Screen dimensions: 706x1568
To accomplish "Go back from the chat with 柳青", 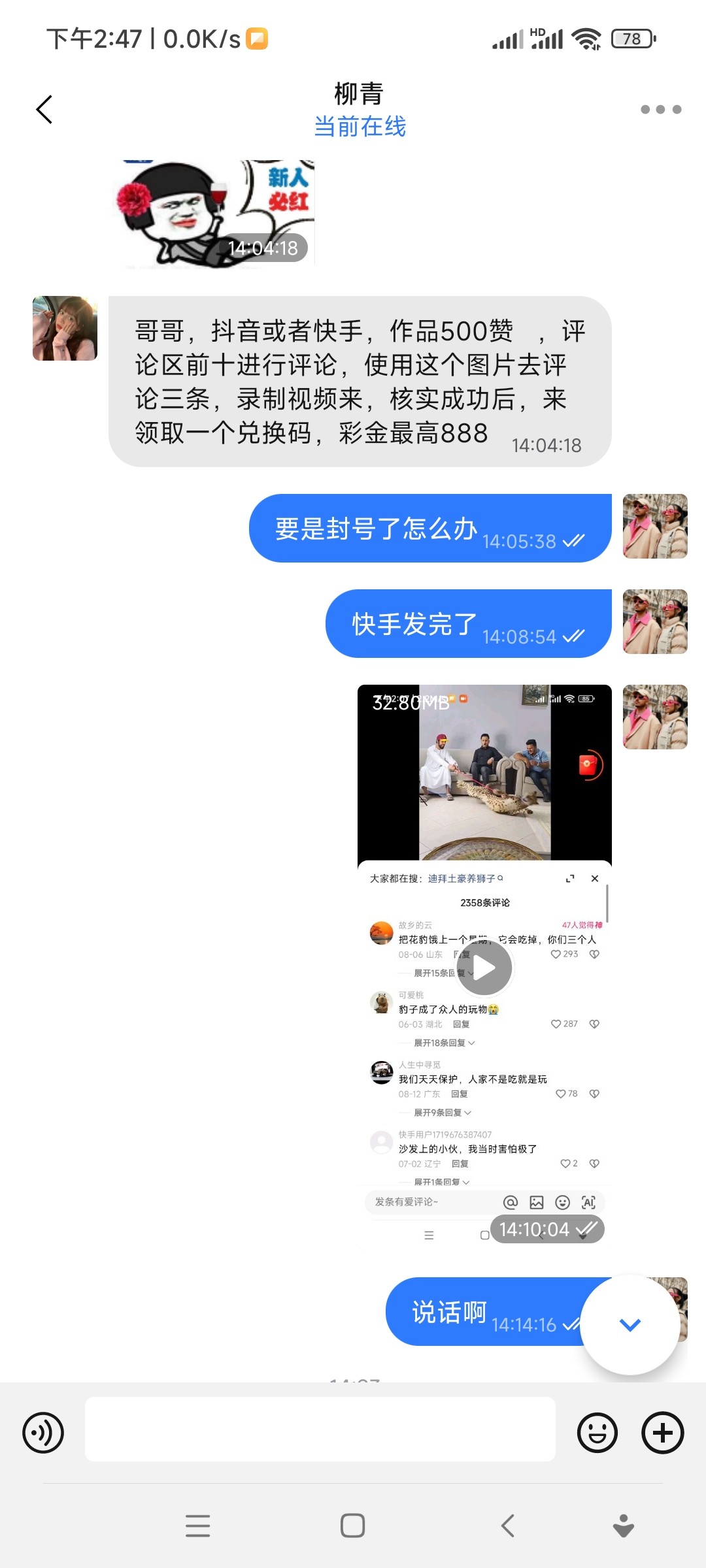I will [44, 110].
